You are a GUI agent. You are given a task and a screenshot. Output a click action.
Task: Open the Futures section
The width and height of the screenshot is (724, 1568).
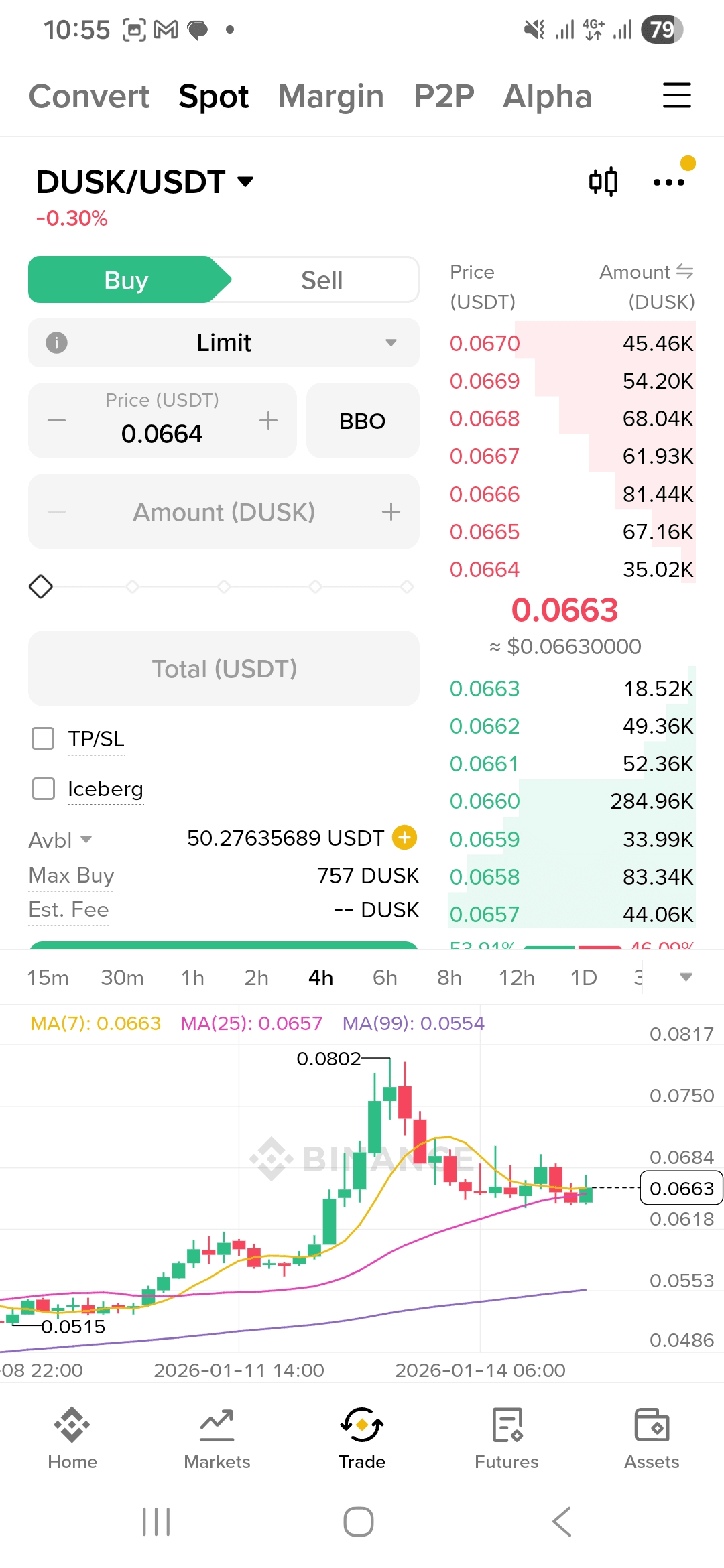[507, 1437]
